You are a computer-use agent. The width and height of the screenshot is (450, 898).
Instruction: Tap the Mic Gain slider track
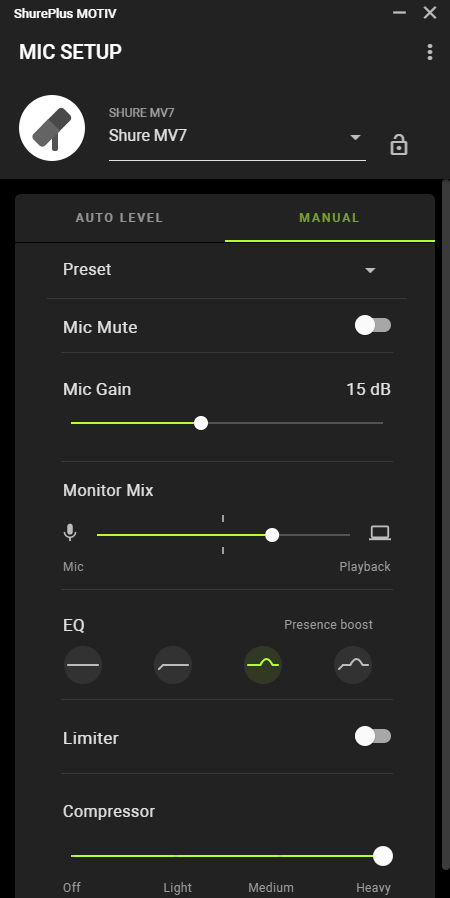227,423
